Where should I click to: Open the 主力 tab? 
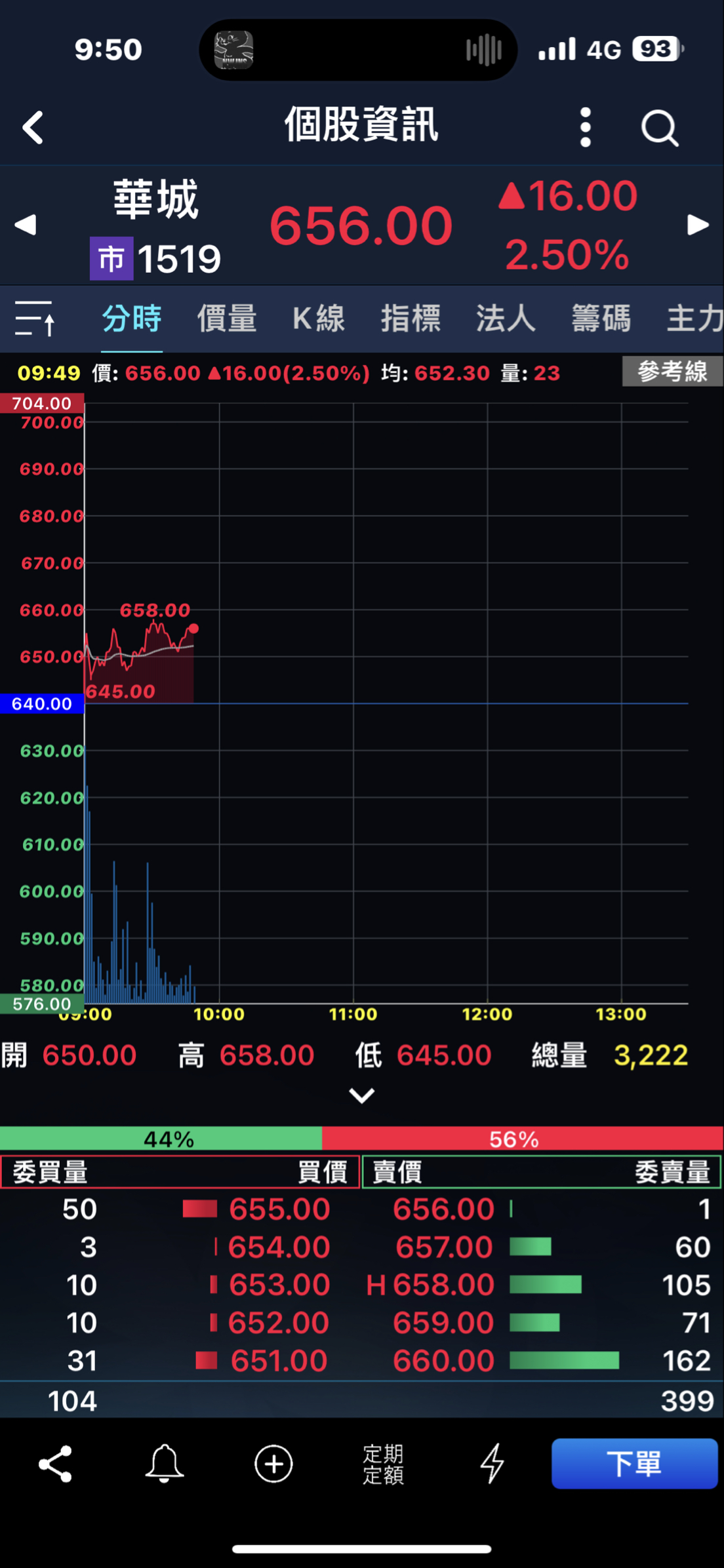[694, 319]
